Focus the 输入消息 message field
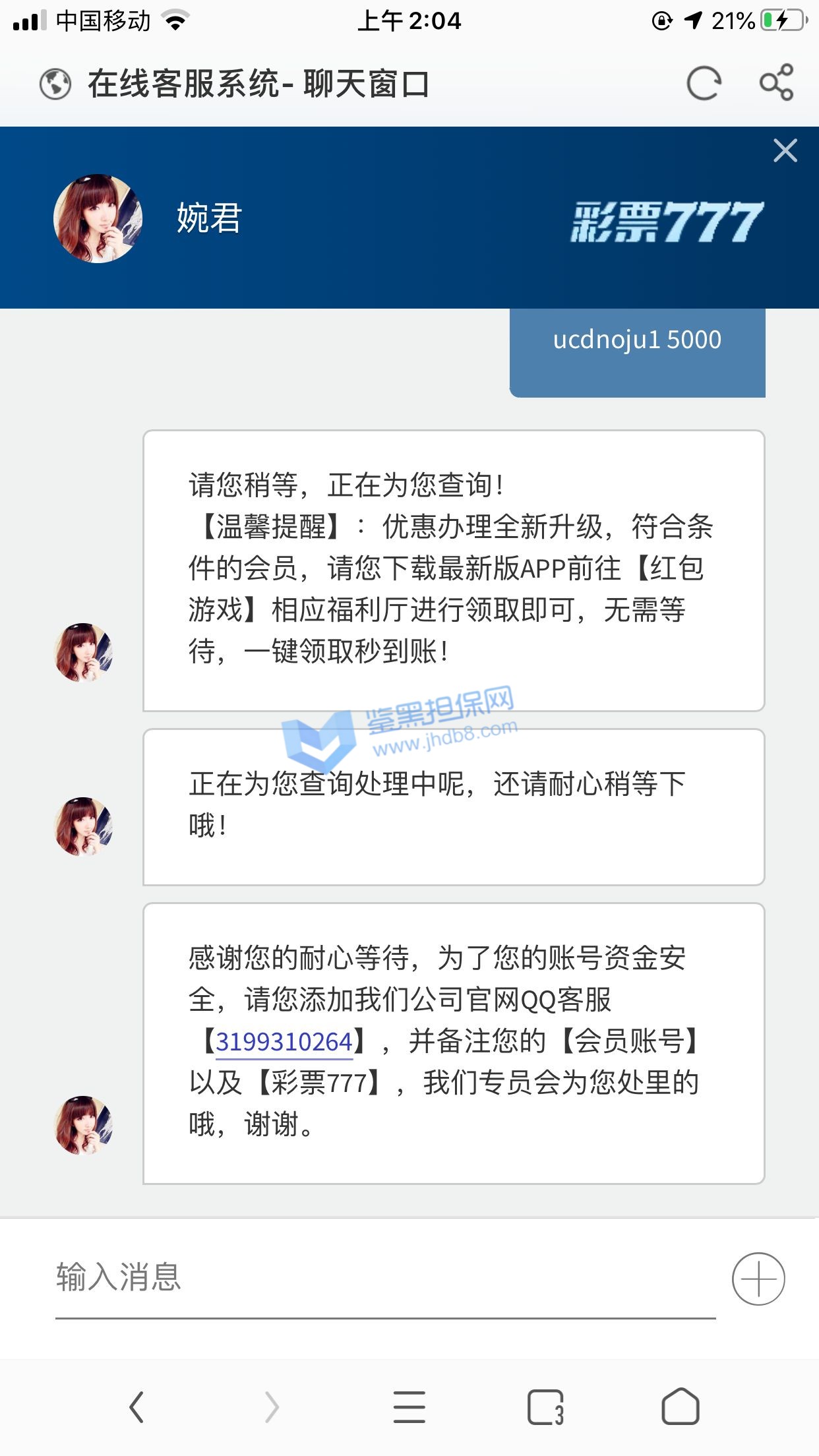The image size is (819, 1456). click(x=385, y=1278)
